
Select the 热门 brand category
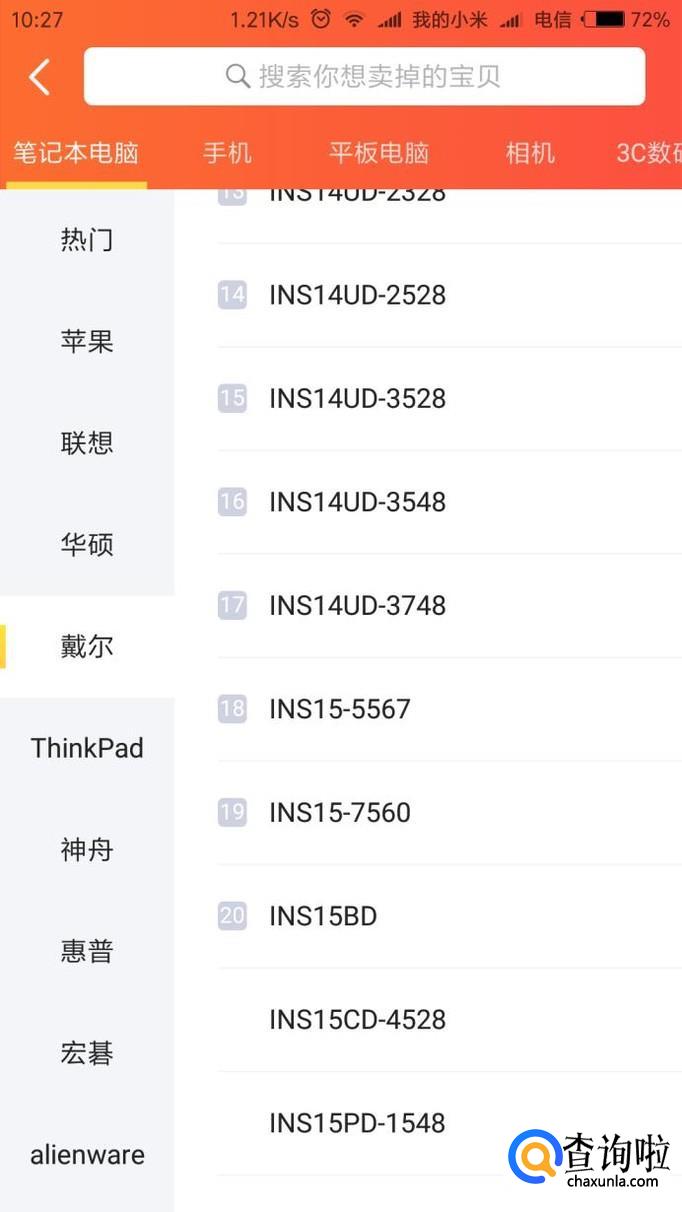pos(87,240)
